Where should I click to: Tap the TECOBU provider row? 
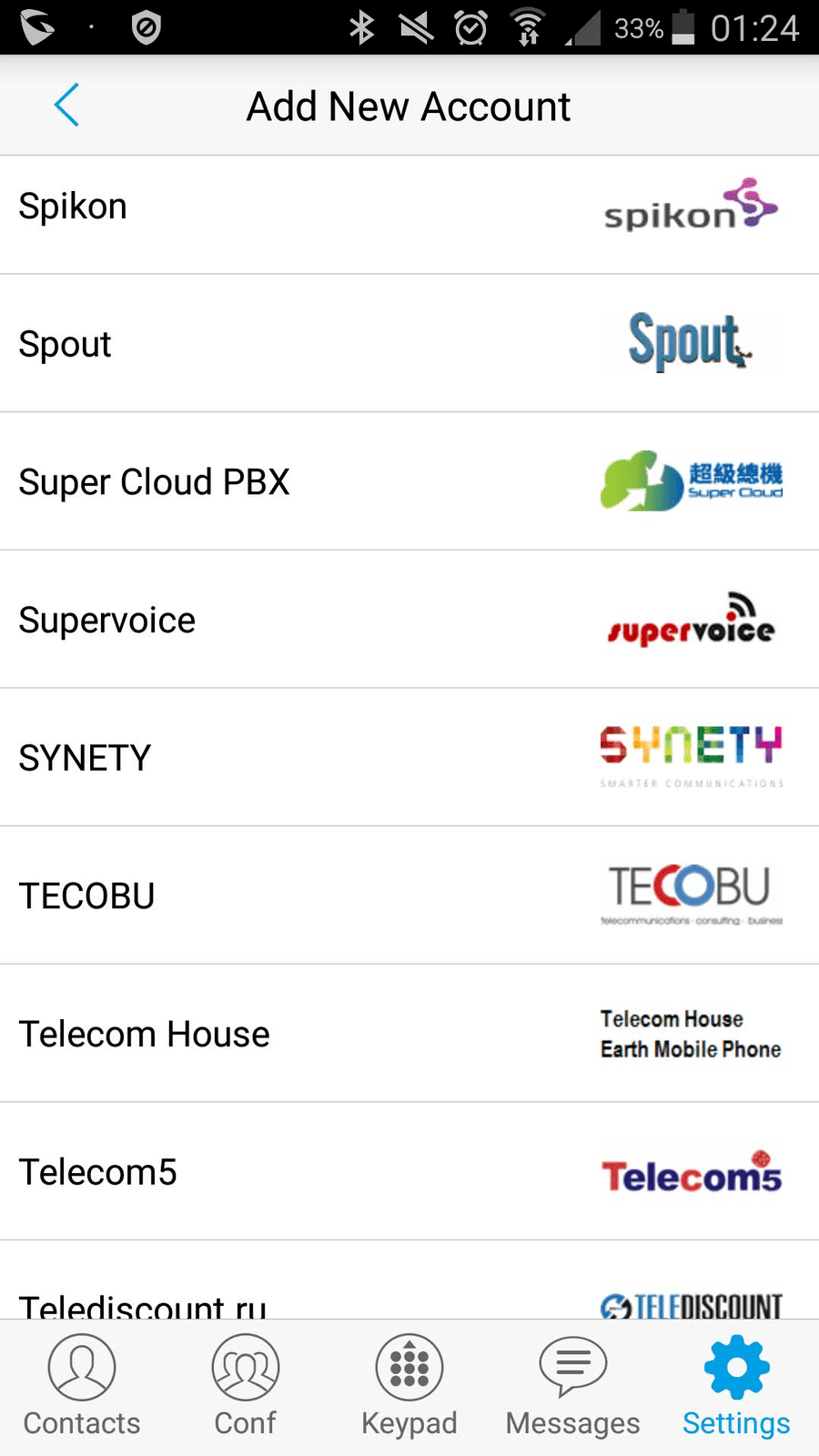click(x=409, y=895)
